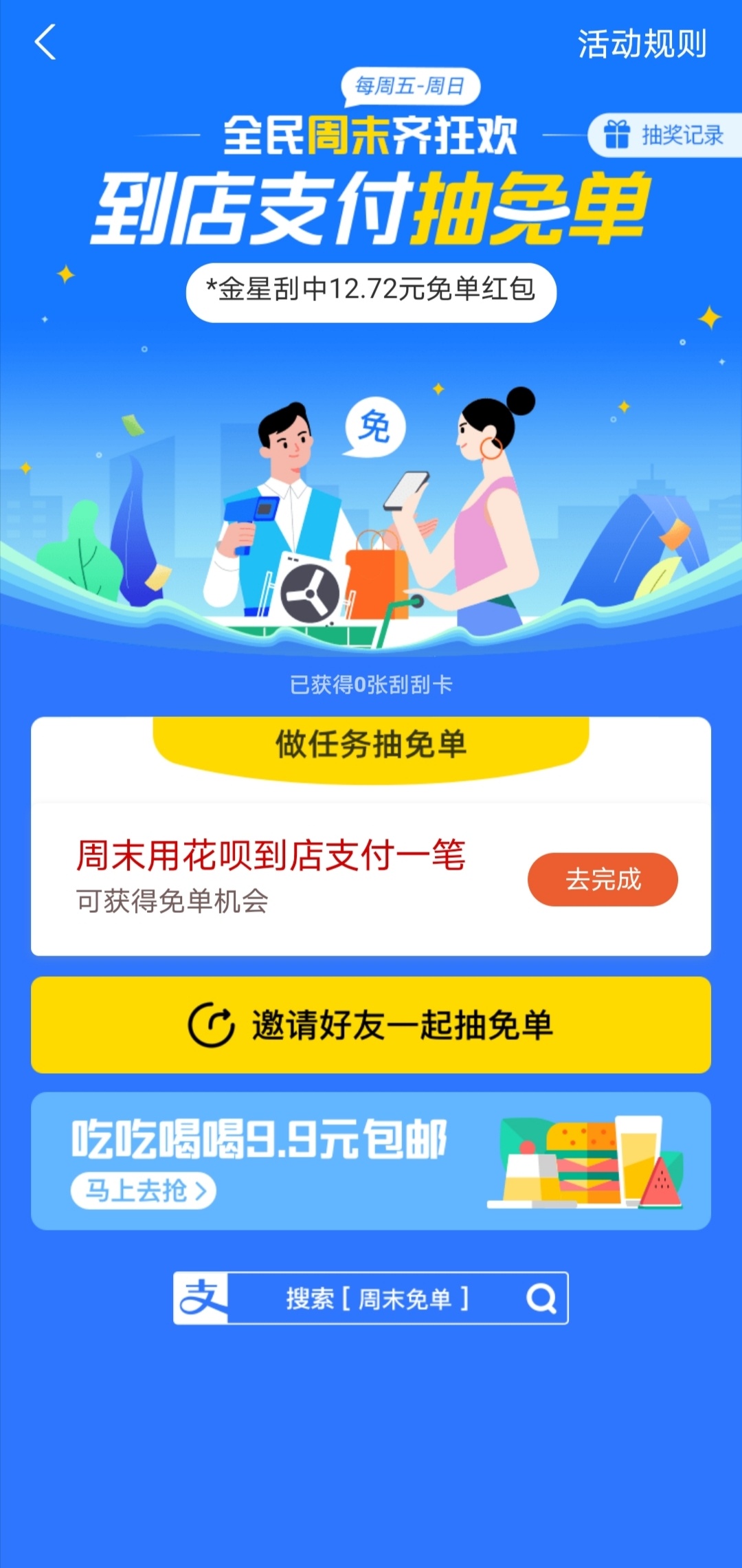Invite friends via 邀请好友一起抽免单

371,1024
